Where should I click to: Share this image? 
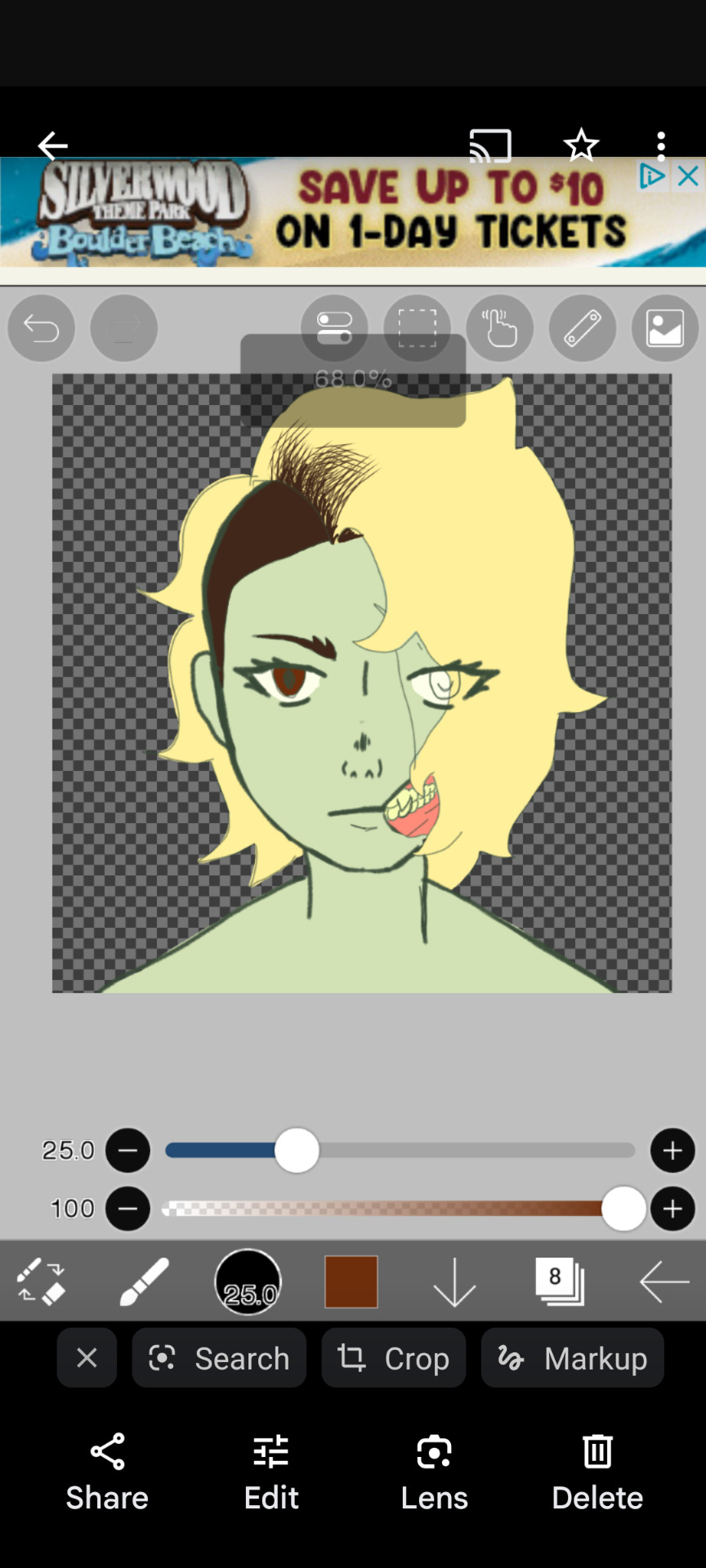pos(107,1472)
